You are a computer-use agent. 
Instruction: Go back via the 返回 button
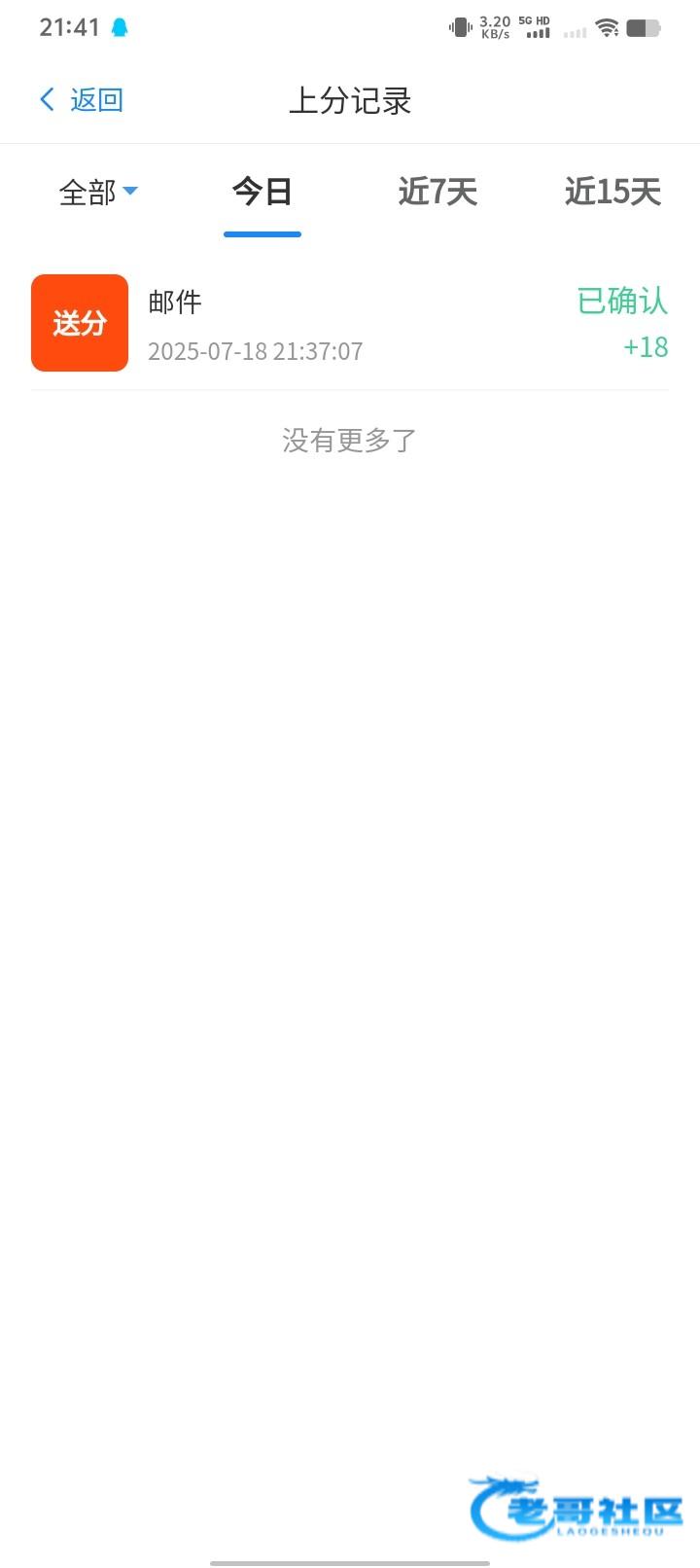[x=82, y=100]
